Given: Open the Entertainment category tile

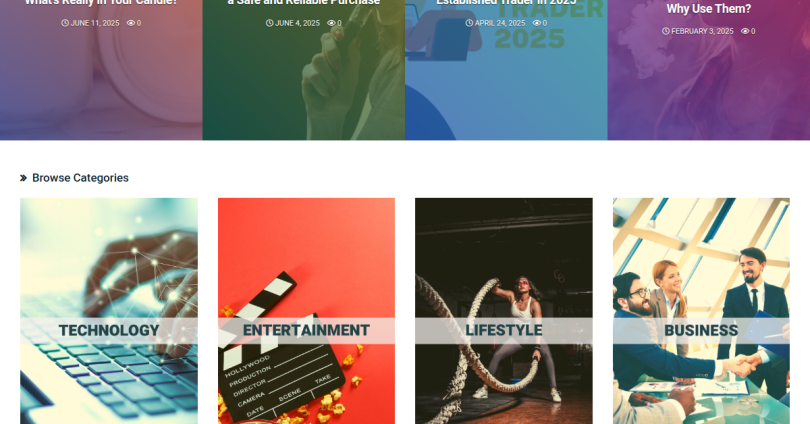Looking at the screenshot, I should [x=306, y=330].
